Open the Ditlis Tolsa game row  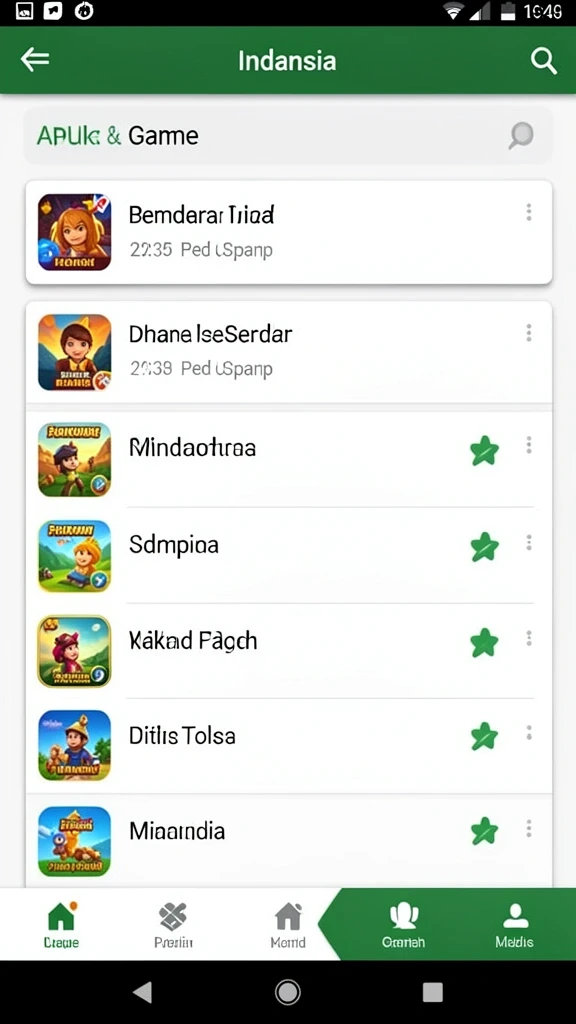(x=289, y=746)
